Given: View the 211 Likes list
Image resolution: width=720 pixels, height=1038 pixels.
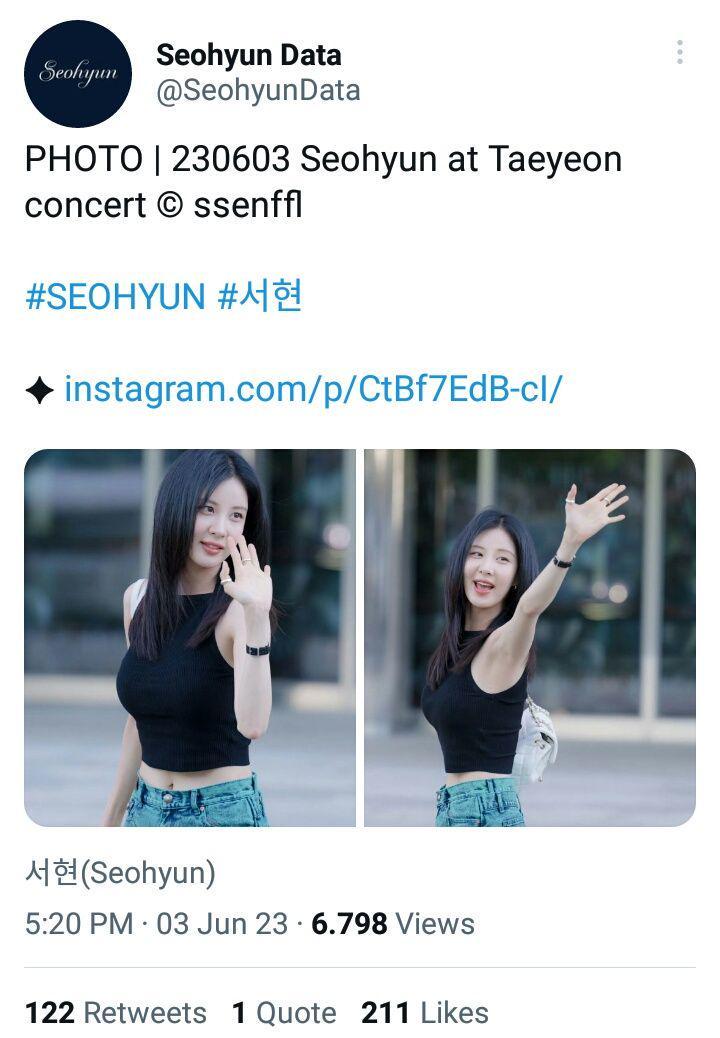Looking at the screenshot, I should coord(424,1012).
